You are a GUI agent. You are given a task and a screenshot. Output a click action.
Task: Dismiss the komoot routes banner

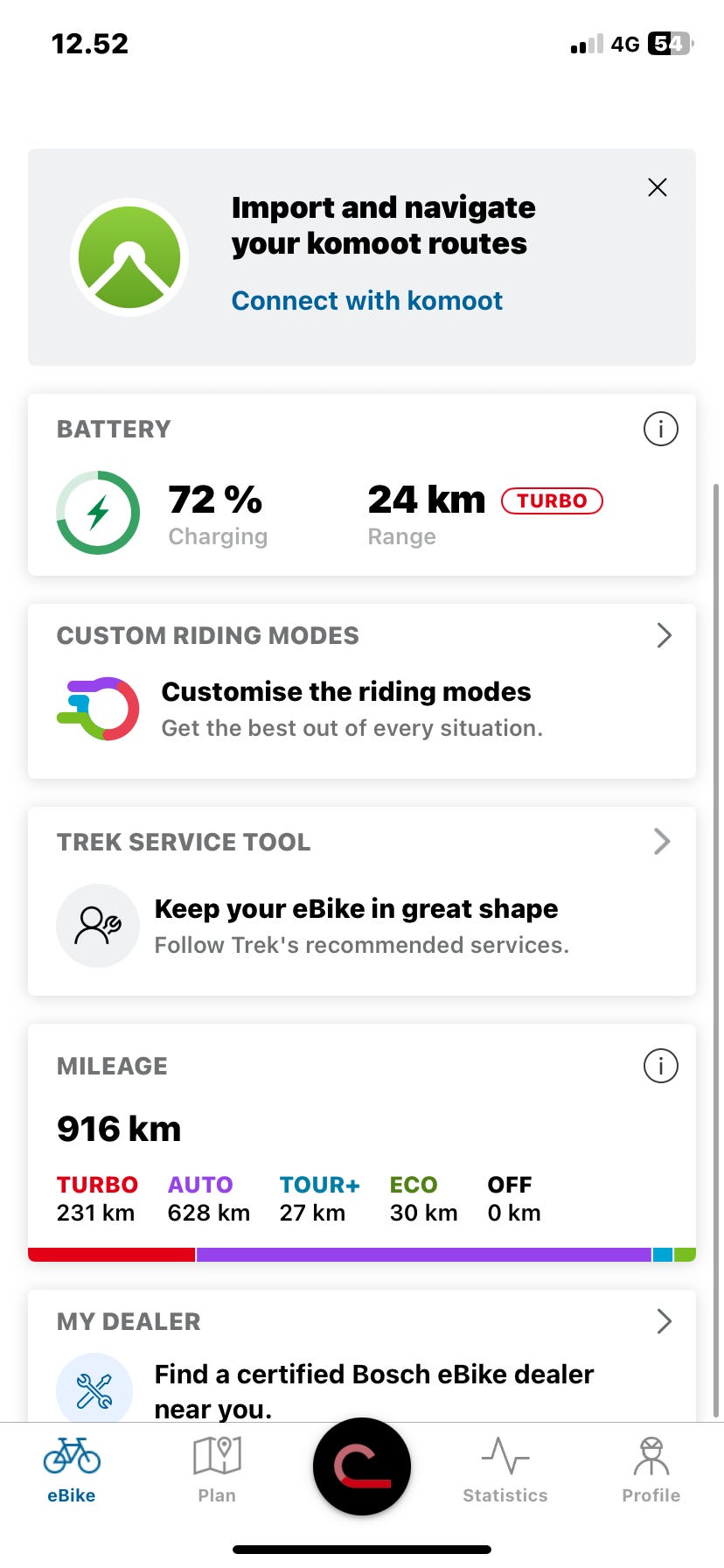tap(657, 187)
